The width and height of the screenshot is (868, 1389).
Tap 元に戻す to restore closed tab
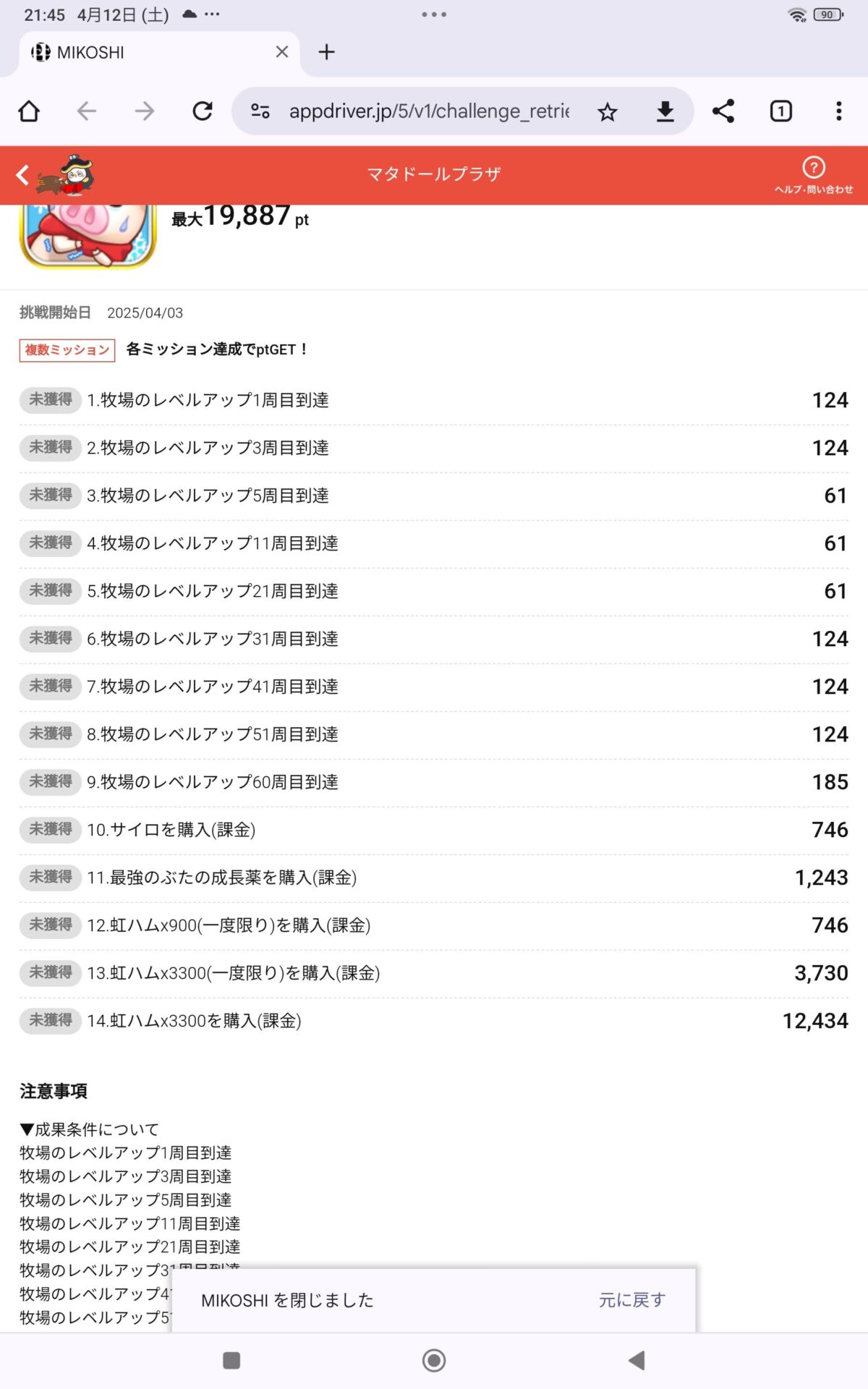[631, 1300]
